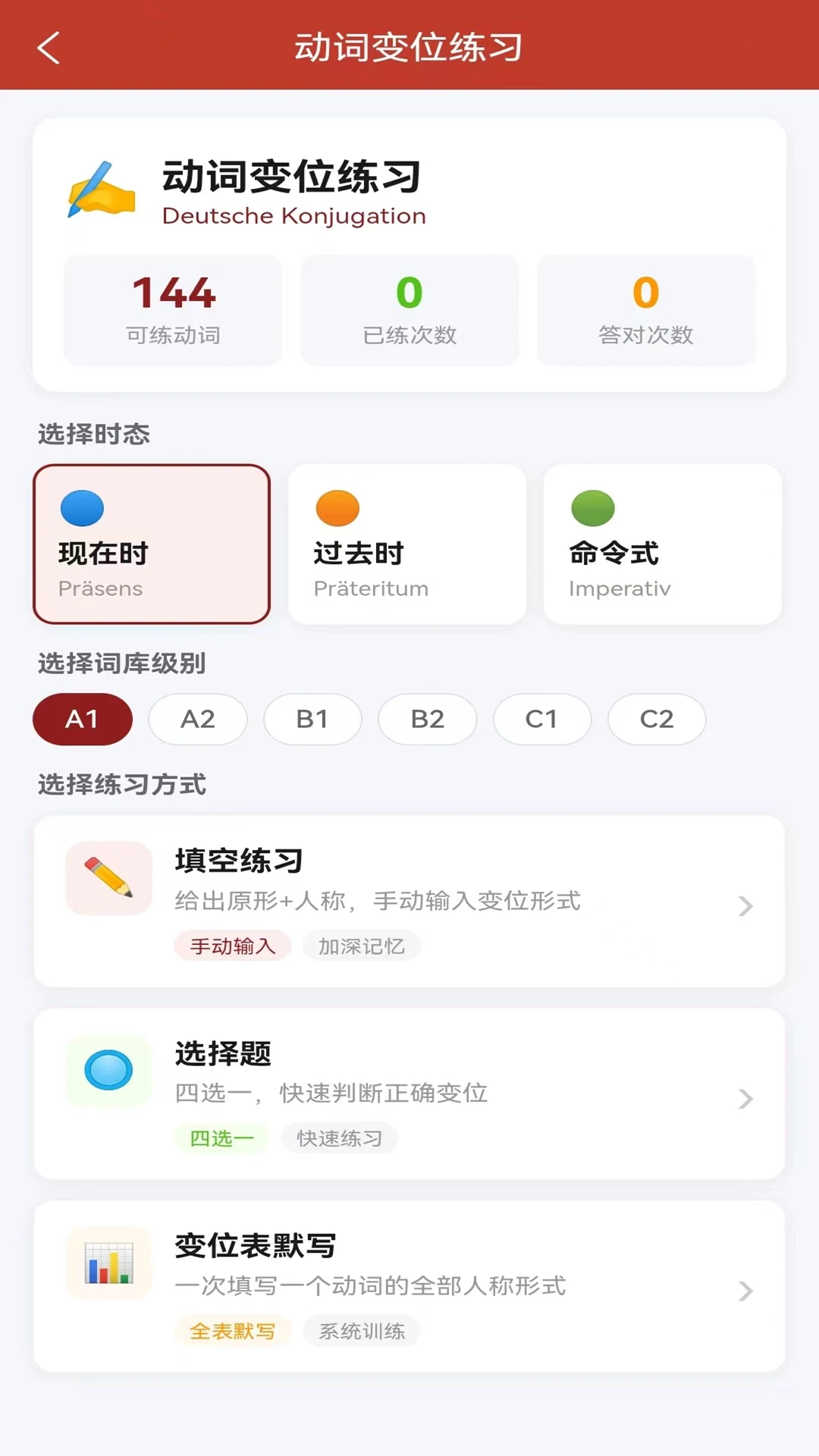Select the 现在时 Präsens tense card
Screen dimensions: 819x1456
click(152, 544)
